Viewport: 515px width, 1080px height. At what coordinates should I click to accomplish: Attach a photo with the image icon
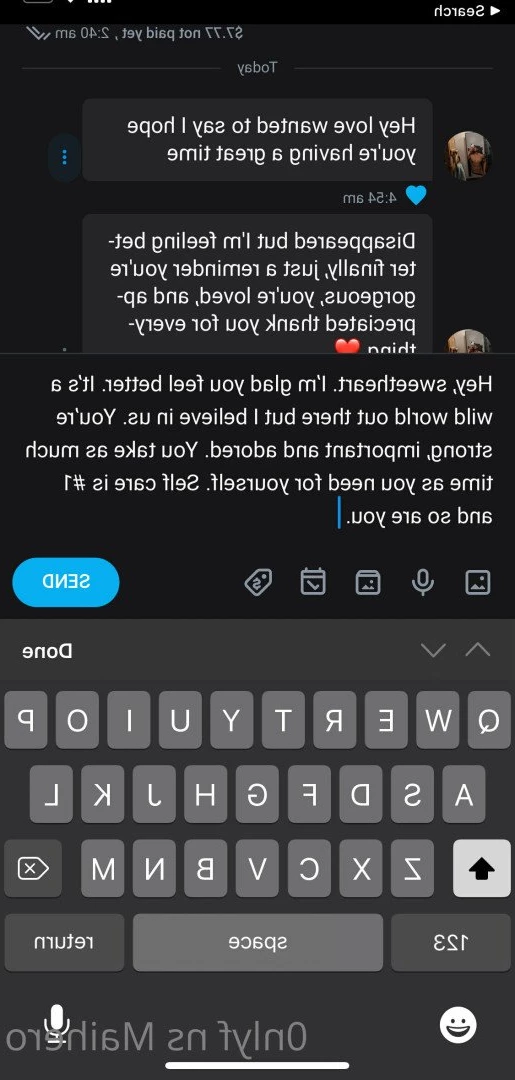coord(478,583)
